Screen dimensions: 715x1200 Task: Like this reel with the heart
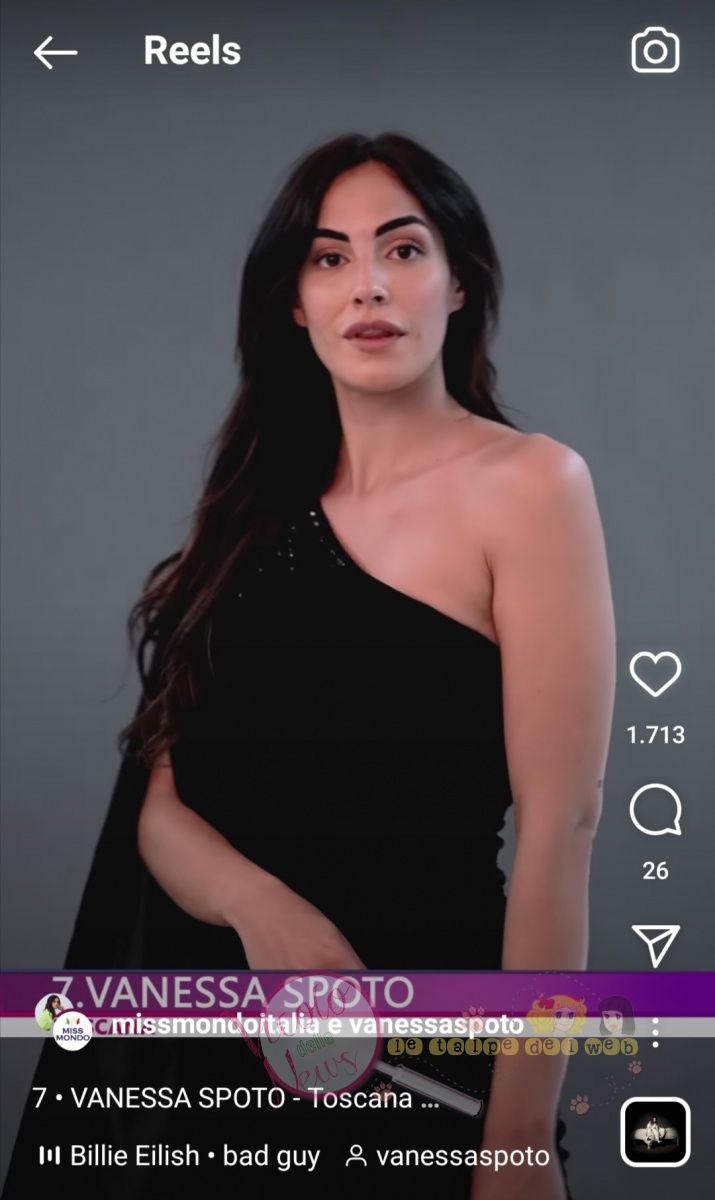[x=655, y=675]
